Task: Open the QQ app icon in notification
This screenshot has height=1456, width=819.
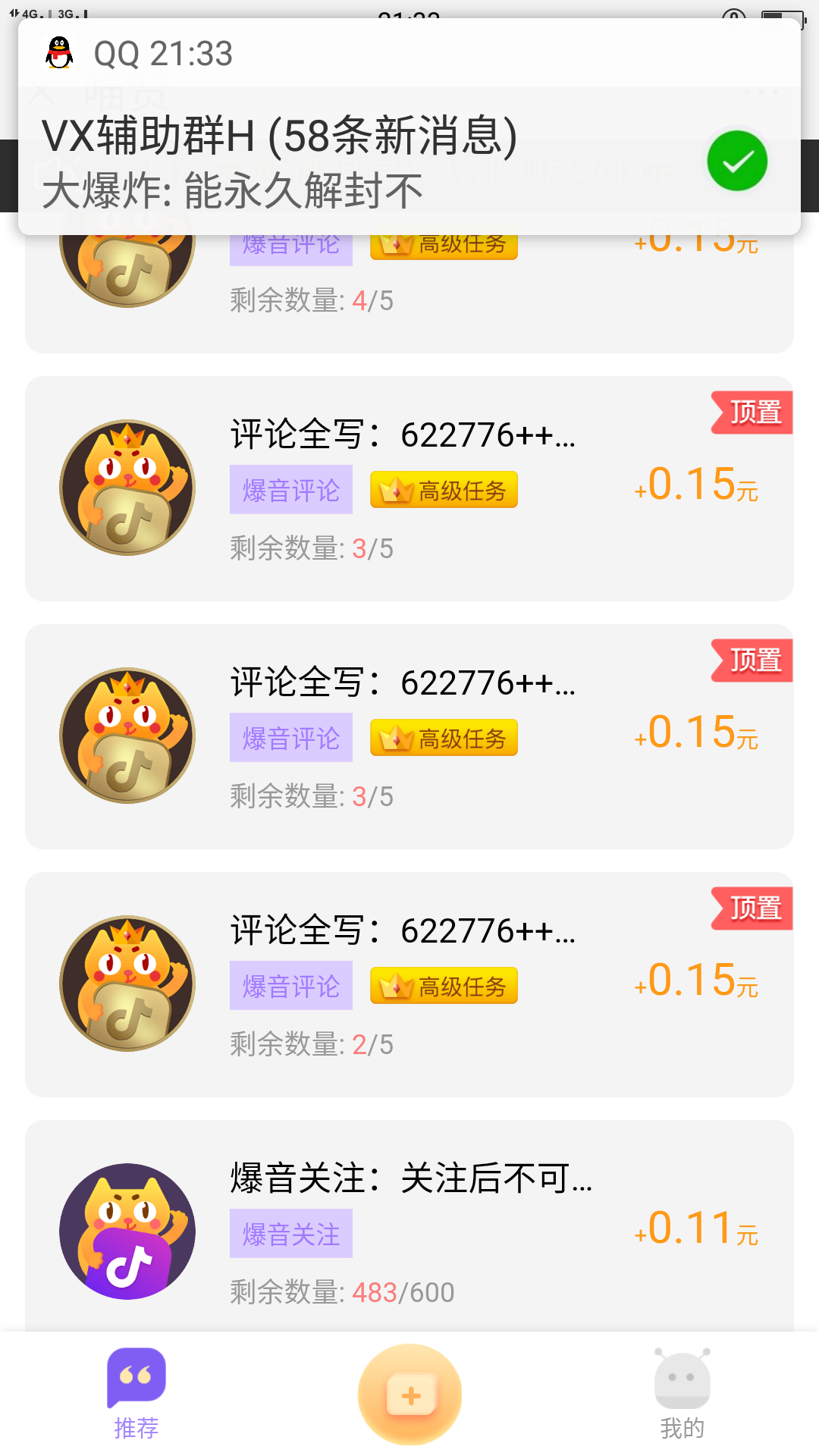Action: coord(58,53)
